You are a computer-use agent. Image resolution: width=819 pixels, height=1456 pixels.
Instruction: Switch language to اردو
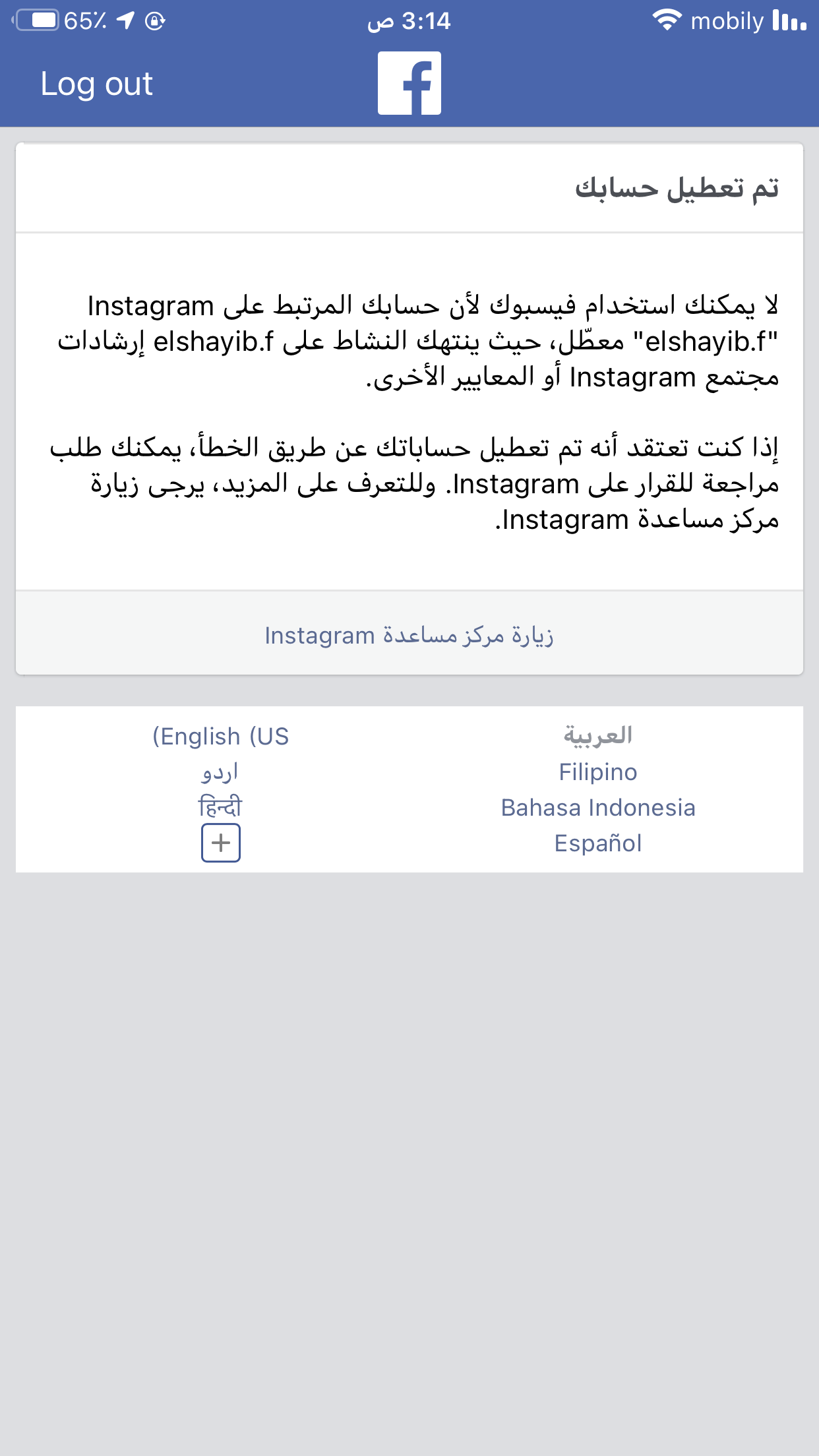click(220, 772)
